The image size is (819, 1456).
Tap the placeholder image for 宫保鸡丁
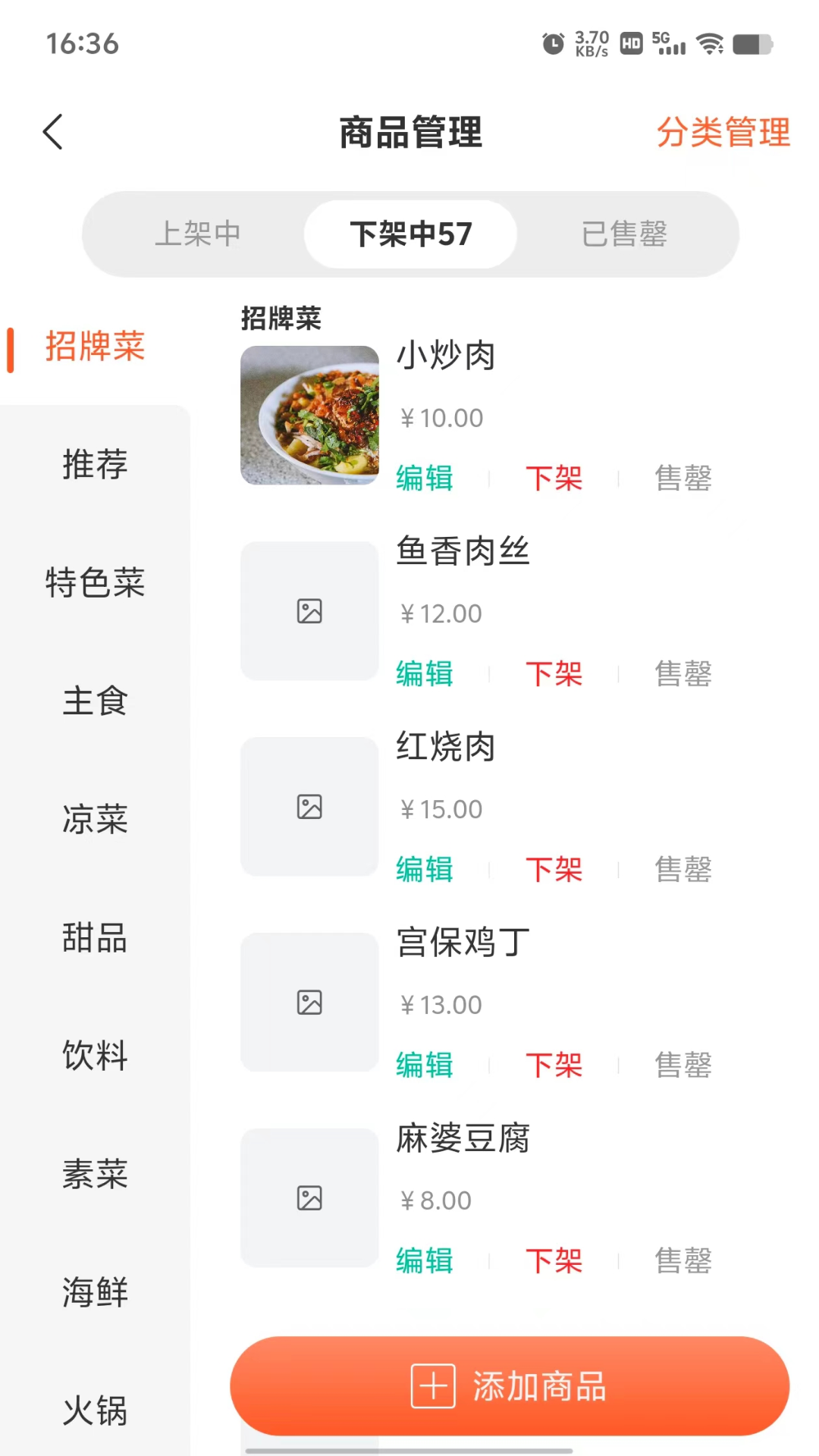click(x=309, y=1002)
